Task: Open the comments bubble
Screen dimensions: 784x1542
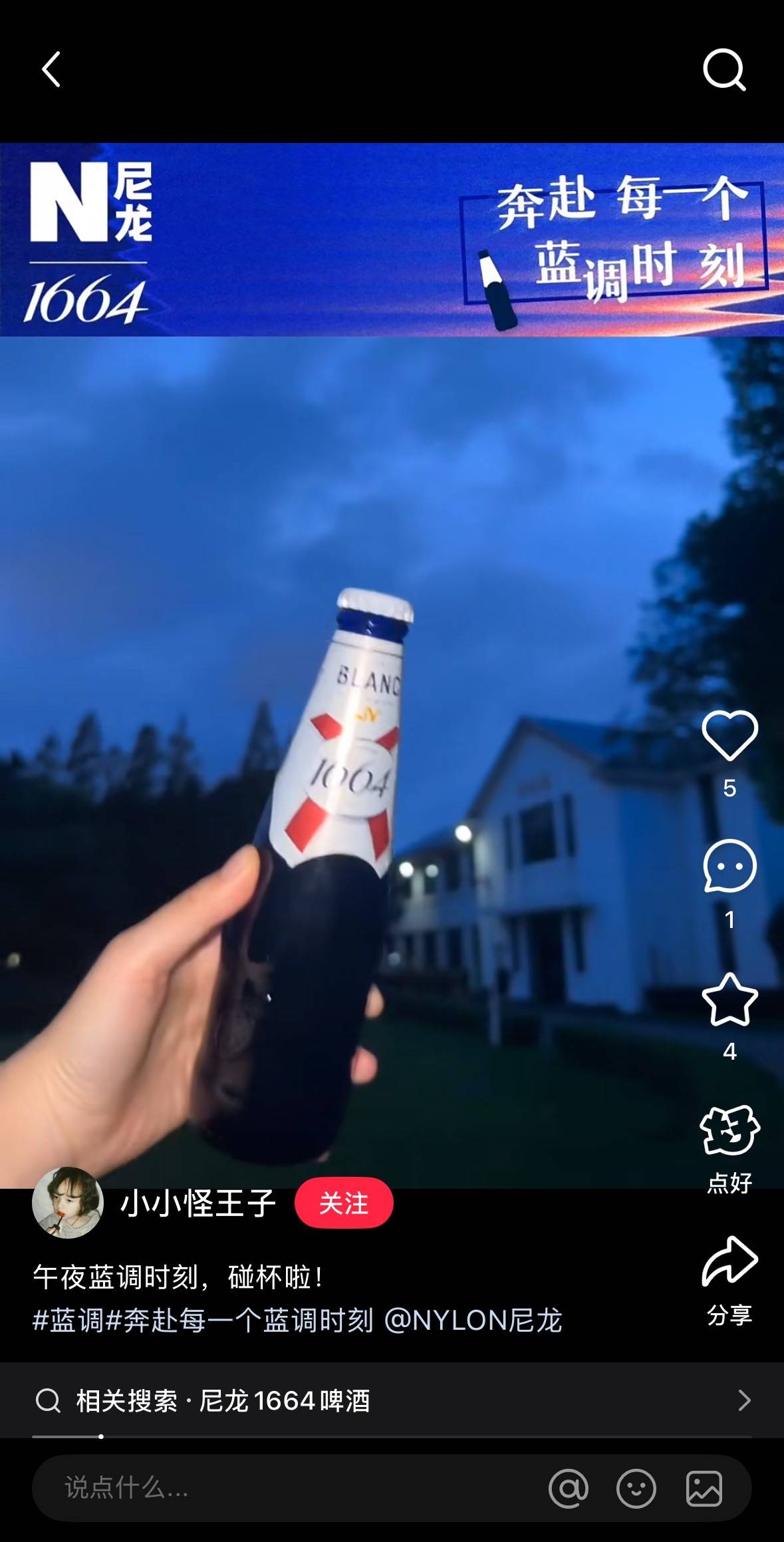Action: point(729,865)
